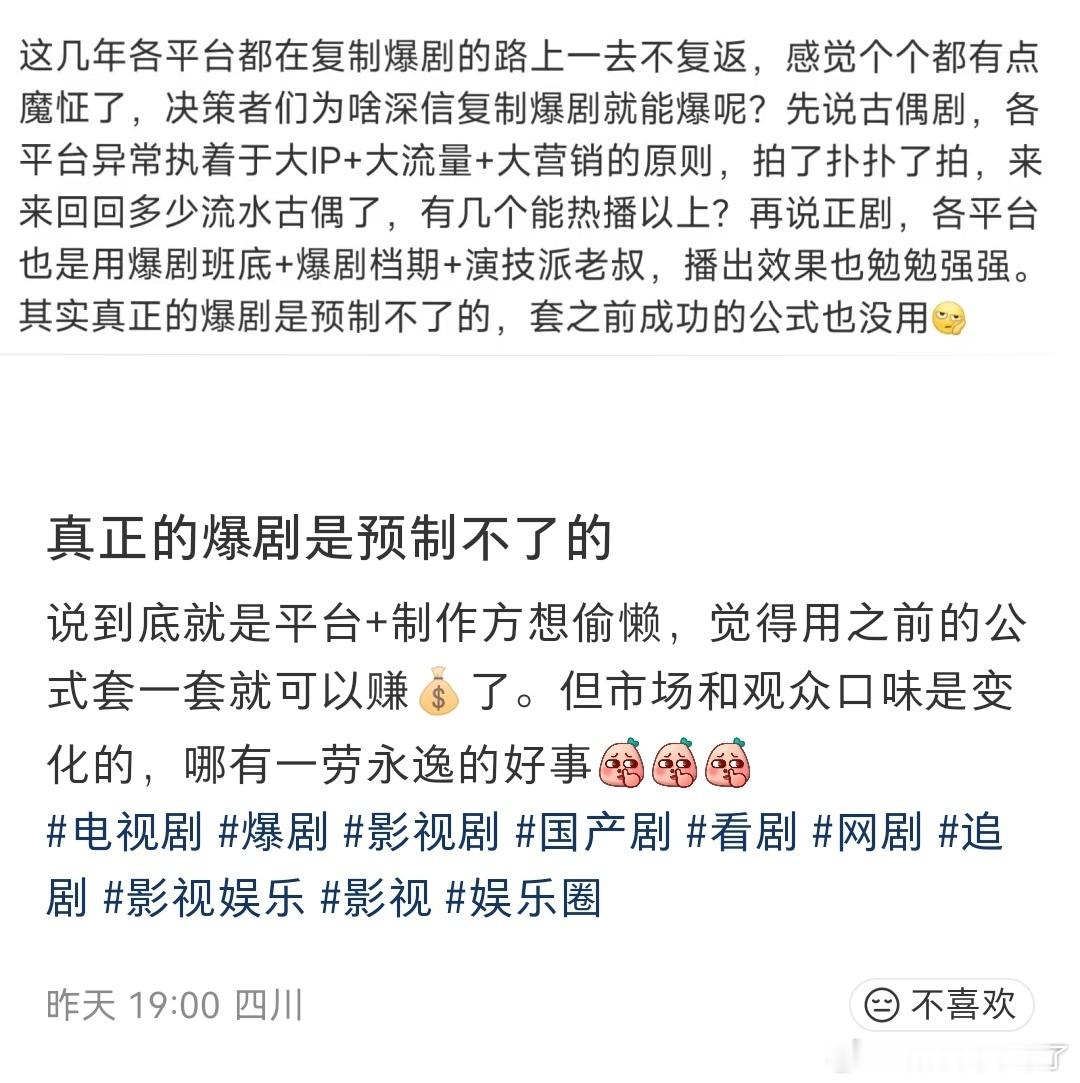The width and height of the screenshot is (1080, 1083).
Task: Open the #影视剧 hashtag
Action: [420, 832]
